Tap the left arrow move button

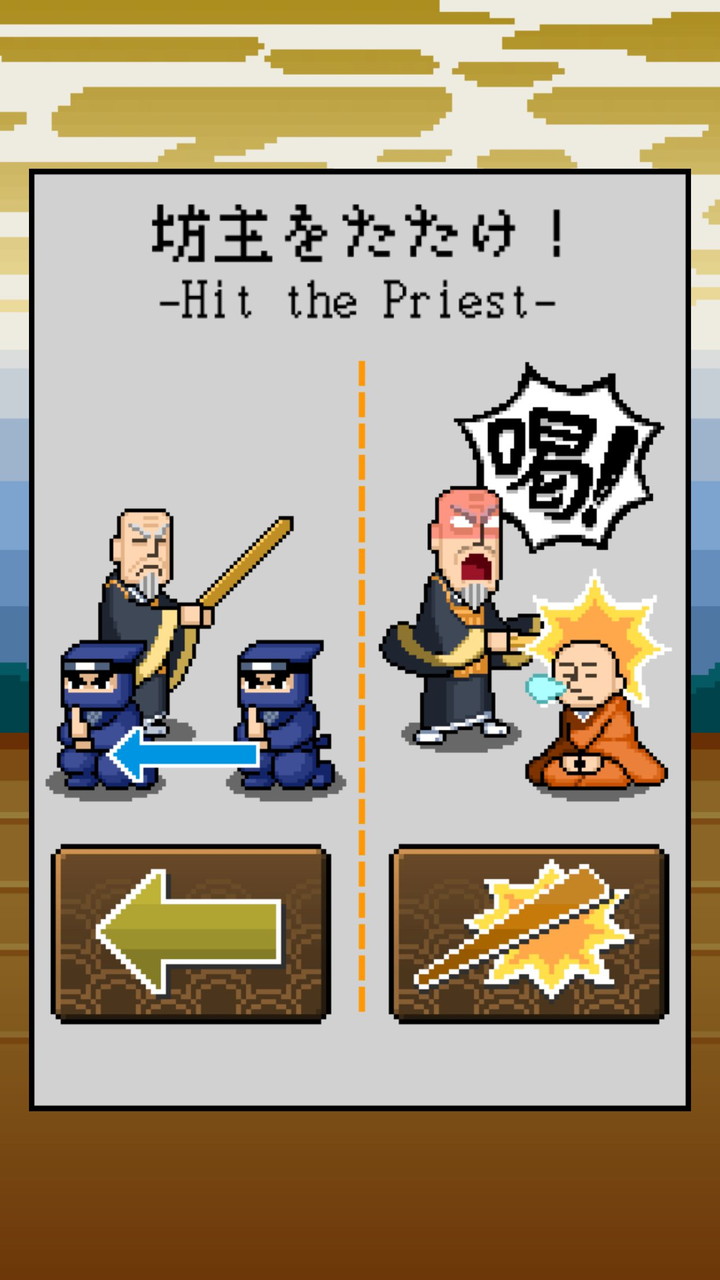[191, 932]
